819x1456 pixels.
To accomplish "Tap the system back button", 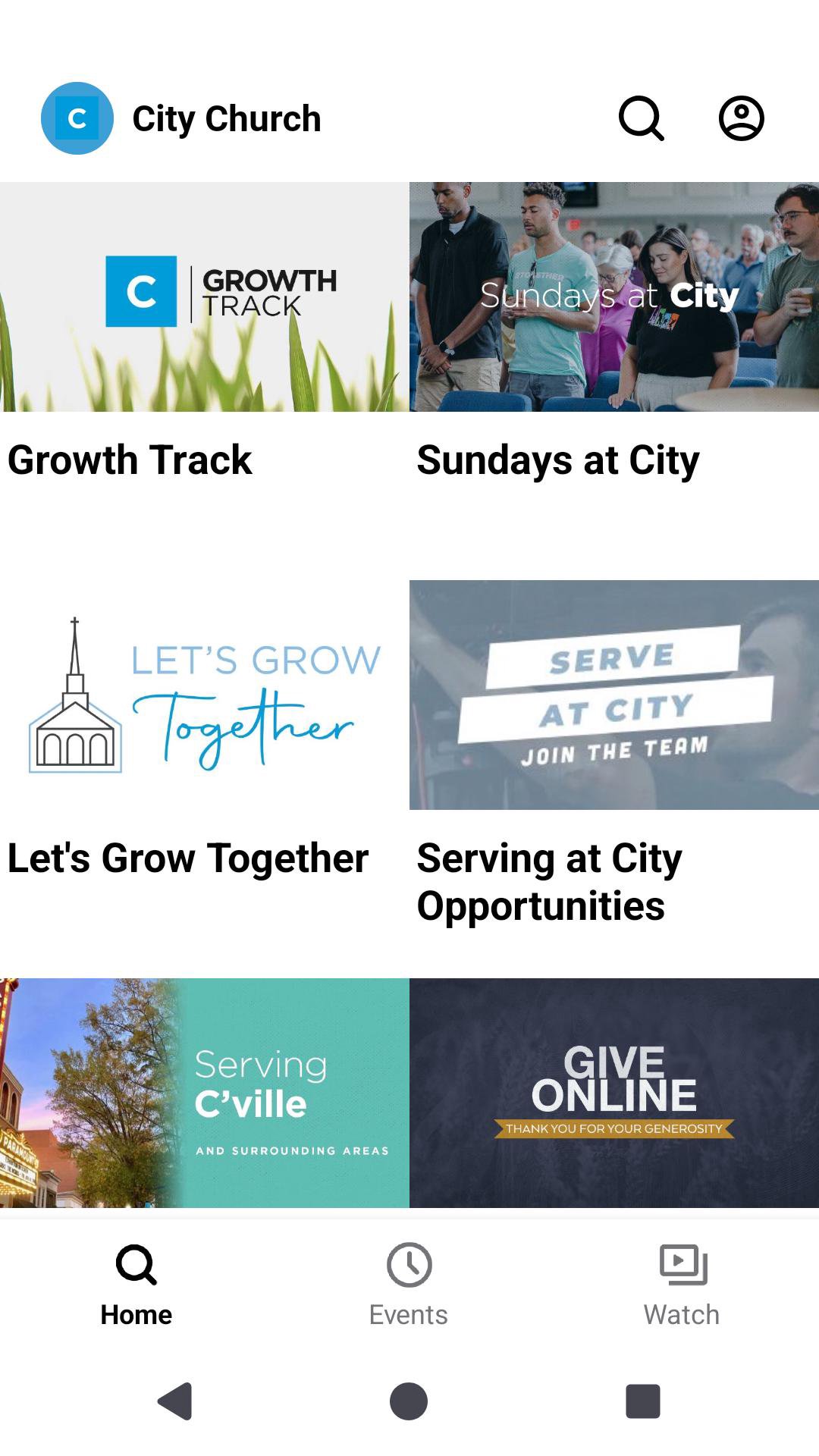I will click(175, 1401).
